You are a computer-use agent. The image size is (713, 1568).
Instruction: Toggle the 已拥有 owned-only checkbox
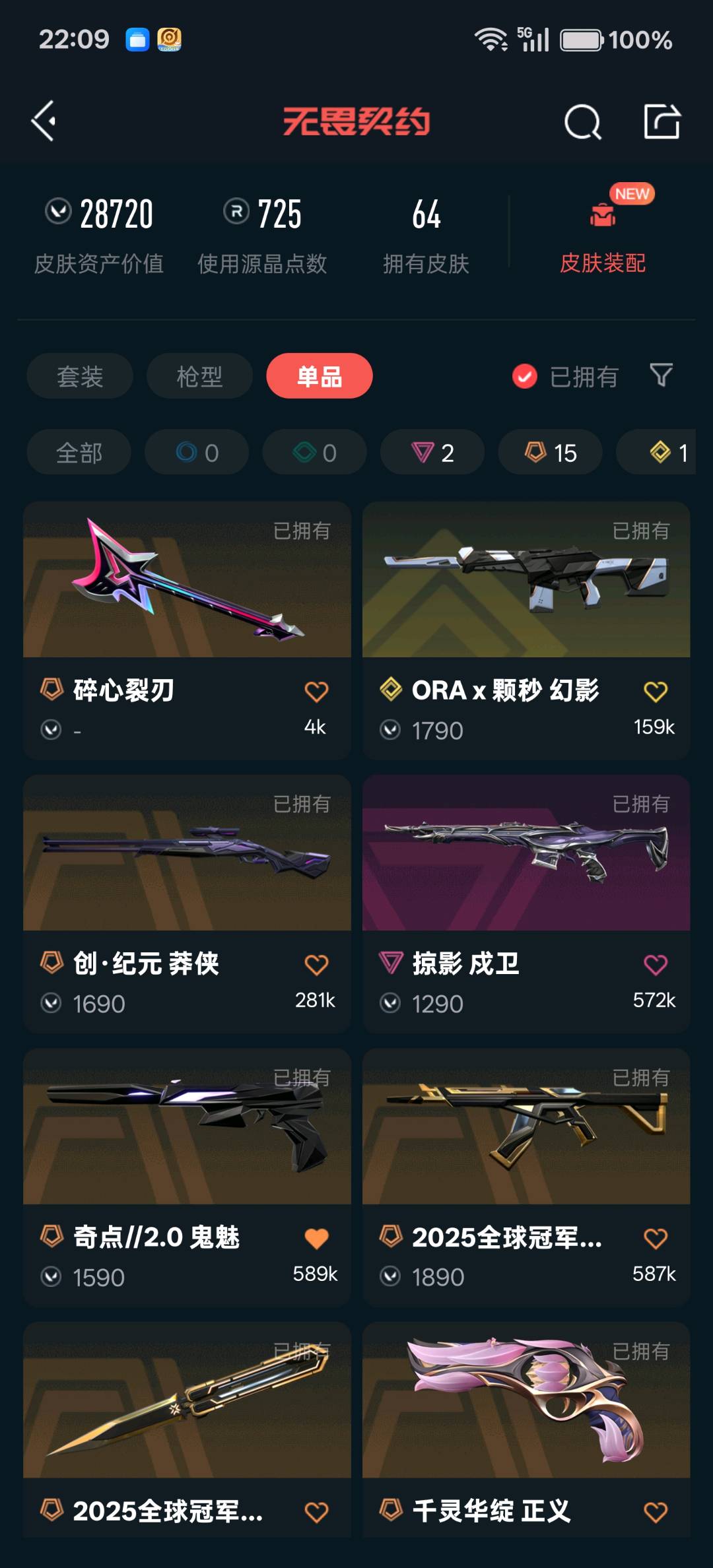pyautogui.click(x=525, y=377)
